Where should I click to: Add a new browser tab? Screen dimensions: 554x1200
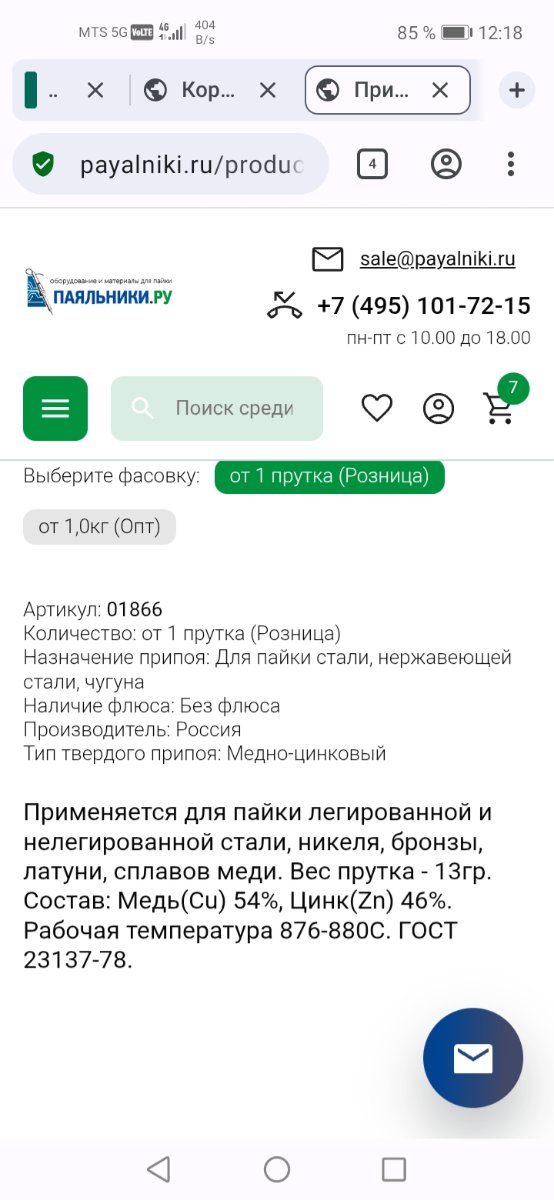tap(516, 90)
